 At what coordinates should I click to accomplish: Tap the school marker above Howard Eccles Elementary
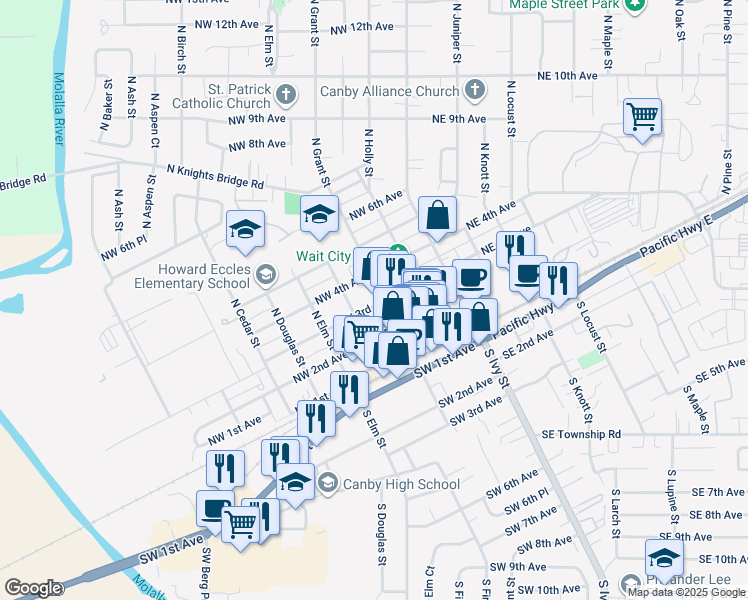(x=245, y=230)
